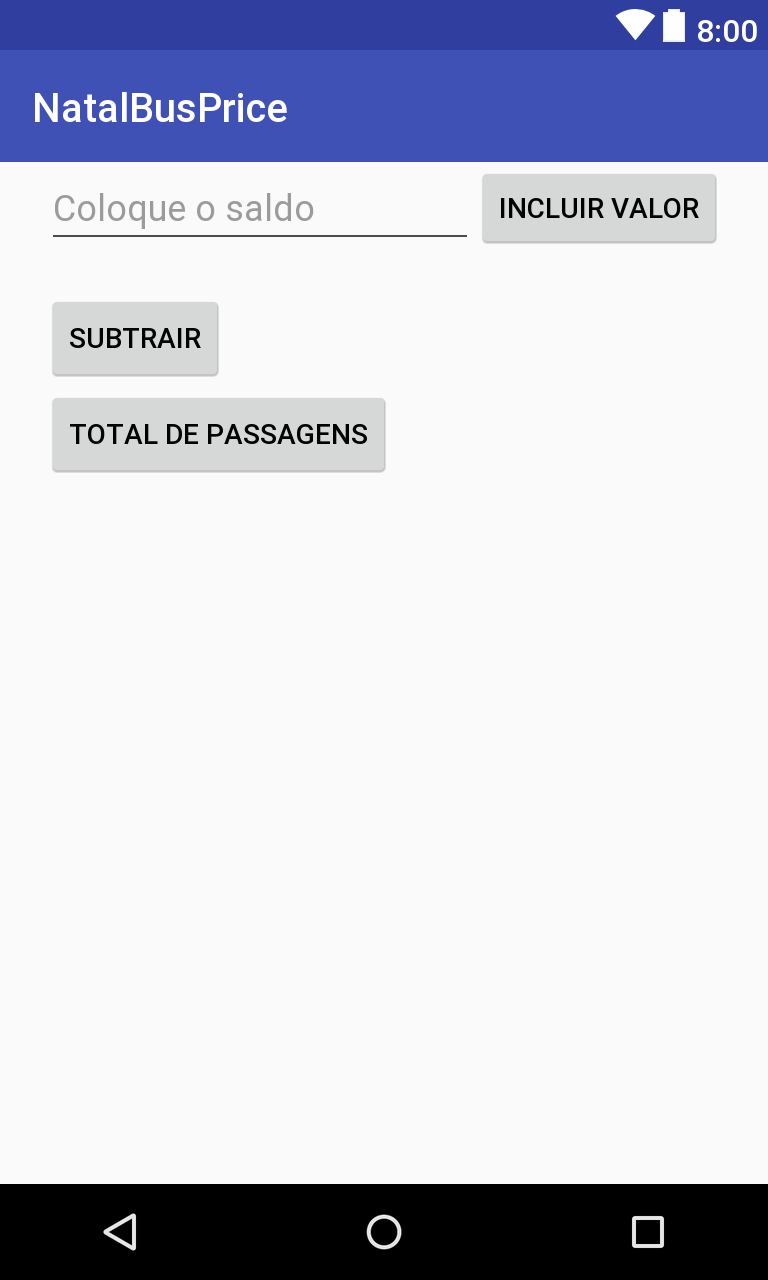Go back using the system back button

point(120,1232)
